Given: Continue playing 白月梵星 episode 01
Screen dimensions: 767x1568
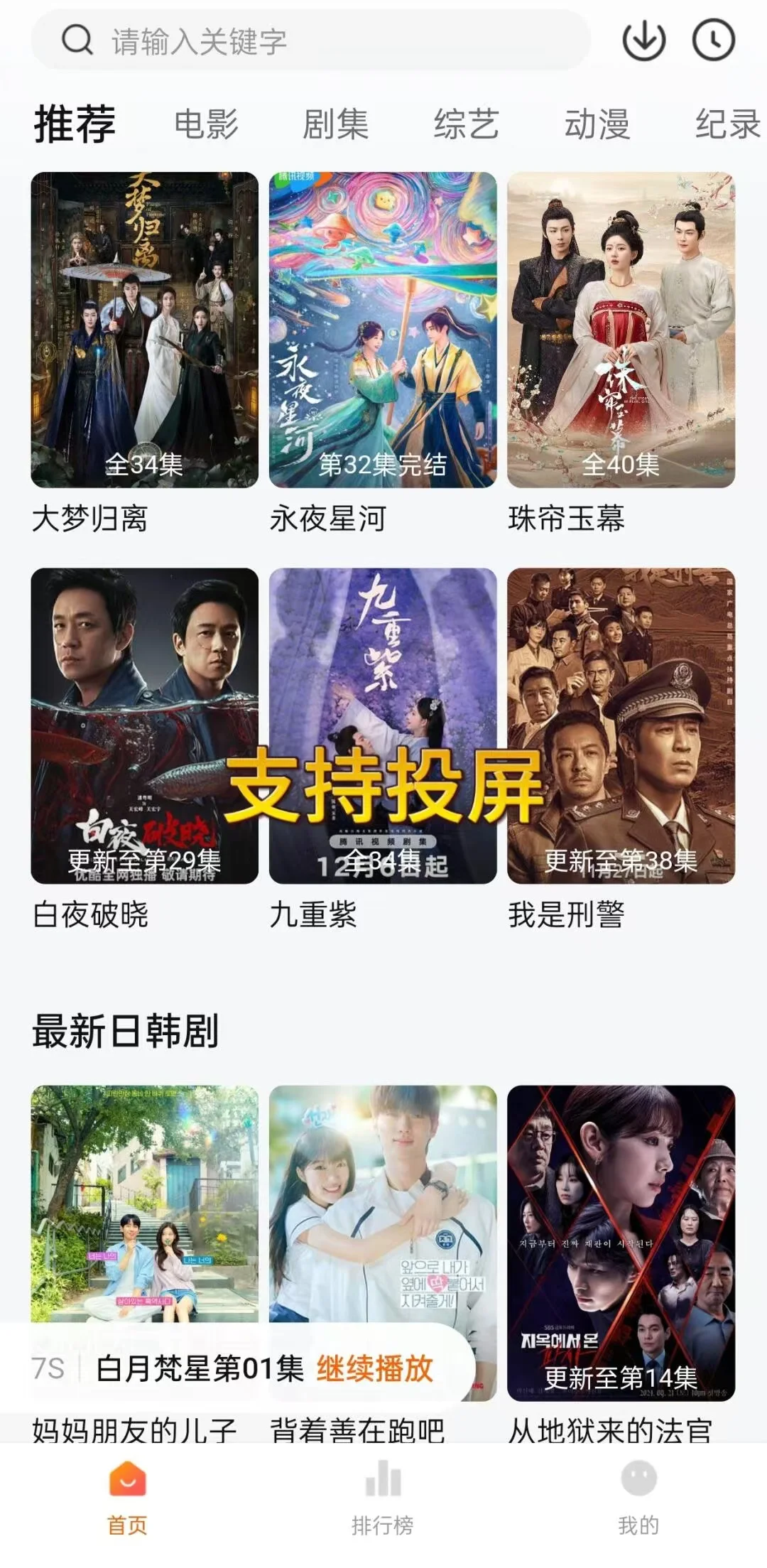Looking at the screenshot, I should (374, 1368).
